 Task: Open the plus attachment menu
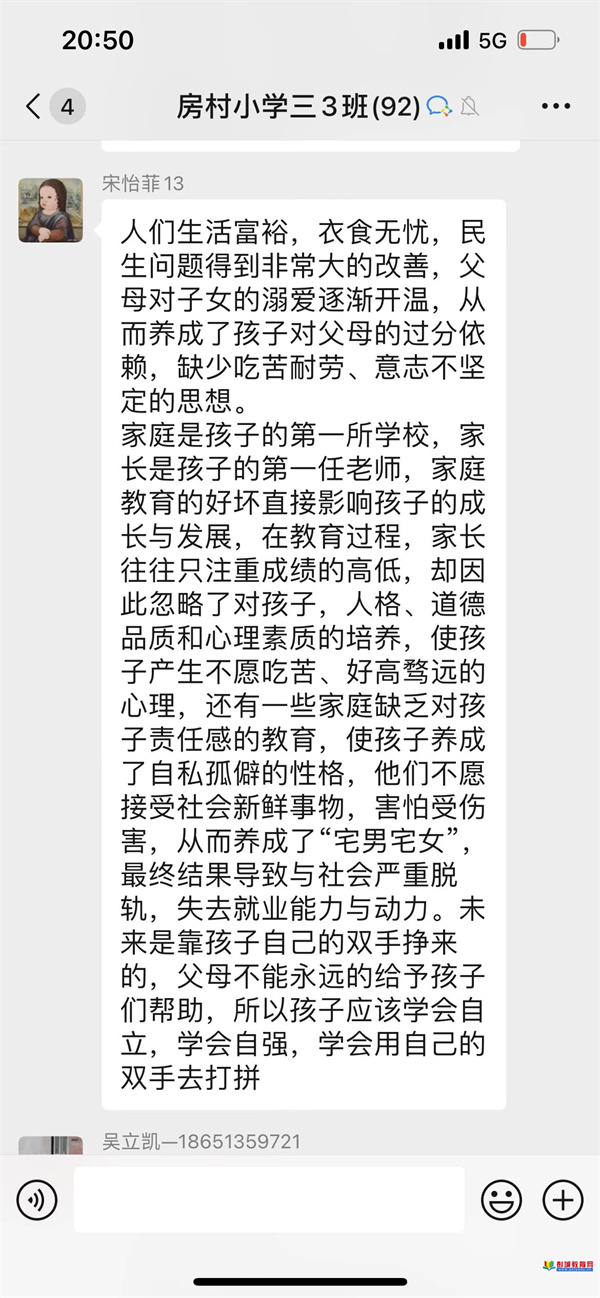pos(562,1199)
